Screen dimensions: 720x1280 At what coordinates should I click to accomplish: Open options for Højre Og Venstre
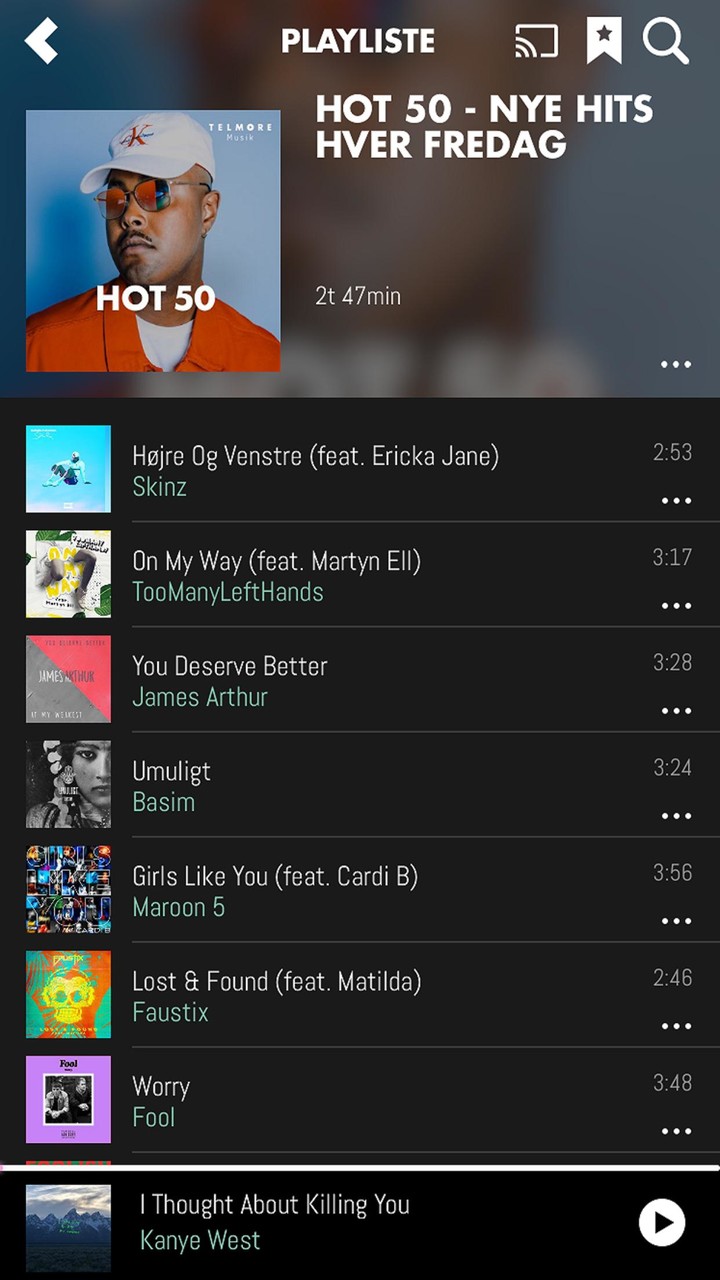click(676, 501)
